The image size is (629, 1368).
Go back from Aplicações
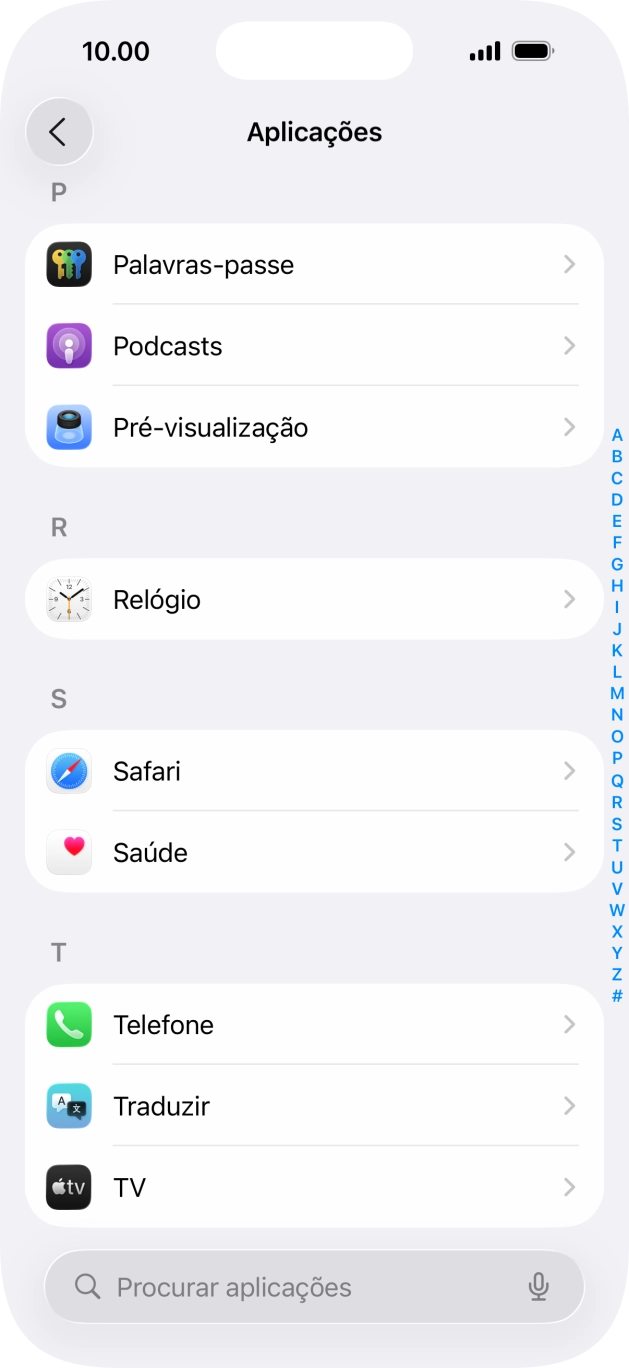[59, 132]
